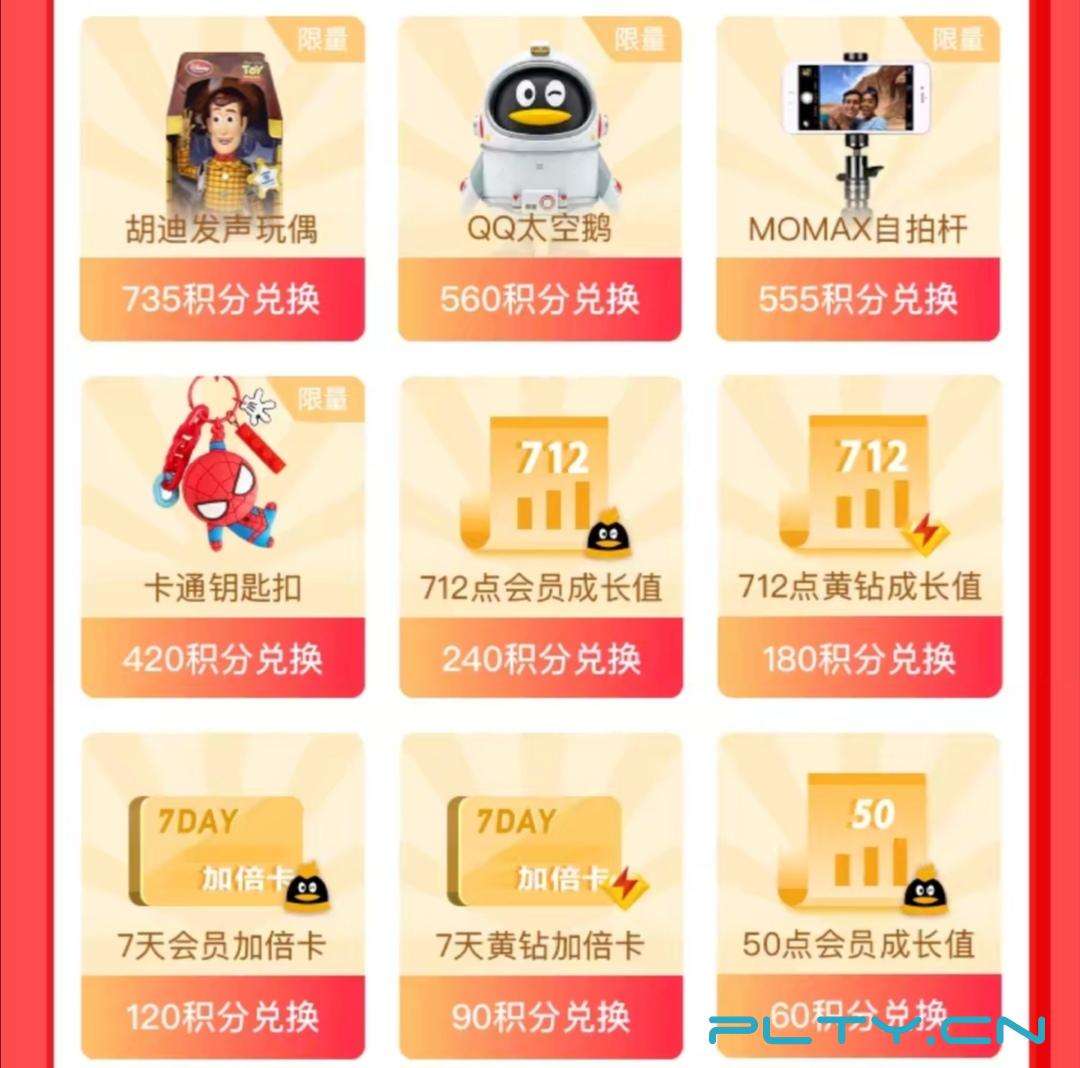The width and height of the screenshot is (1080, 1068).
Task: Redeem 胡迪发声玩偶 for 735 points
Action: pos(222,300)
